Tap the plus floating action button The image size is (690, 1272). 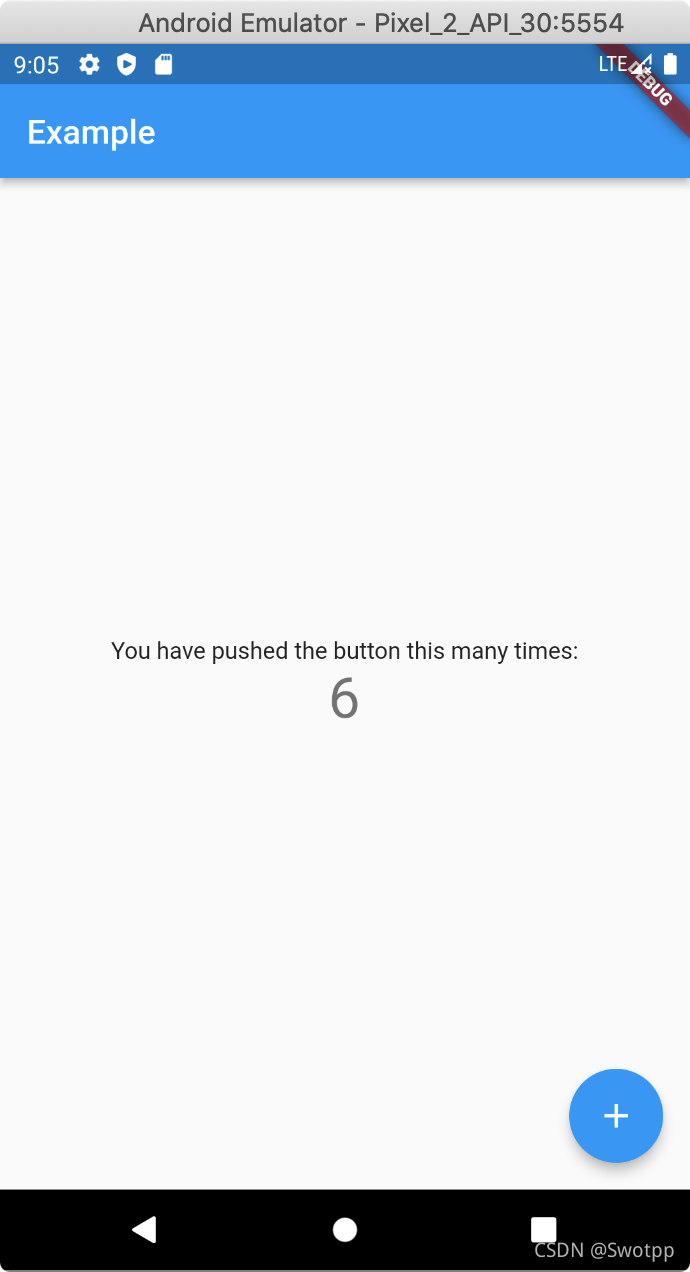616,1116
